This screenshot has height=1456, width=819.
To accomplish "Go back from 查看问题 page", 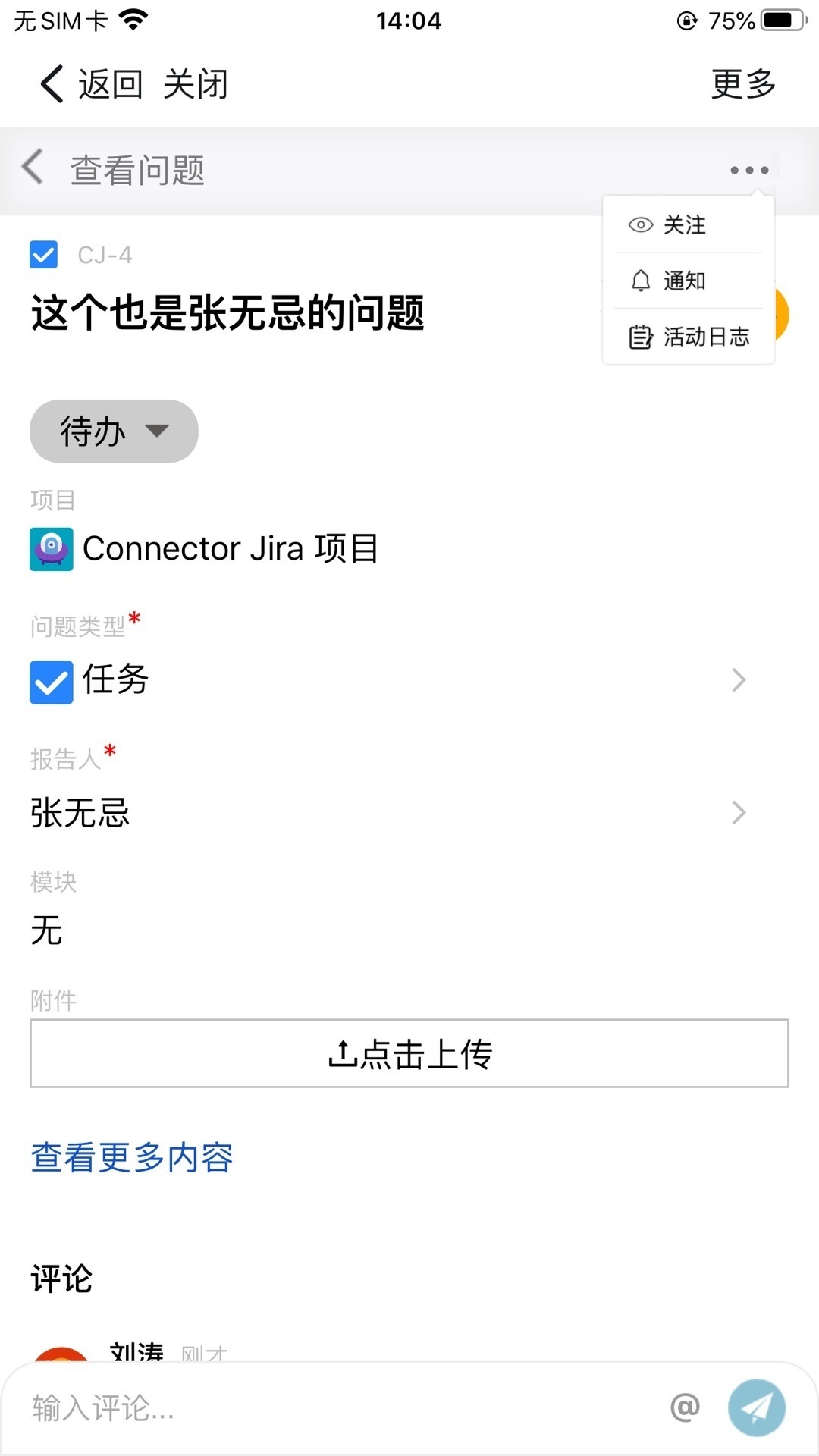I will (33, 168).
